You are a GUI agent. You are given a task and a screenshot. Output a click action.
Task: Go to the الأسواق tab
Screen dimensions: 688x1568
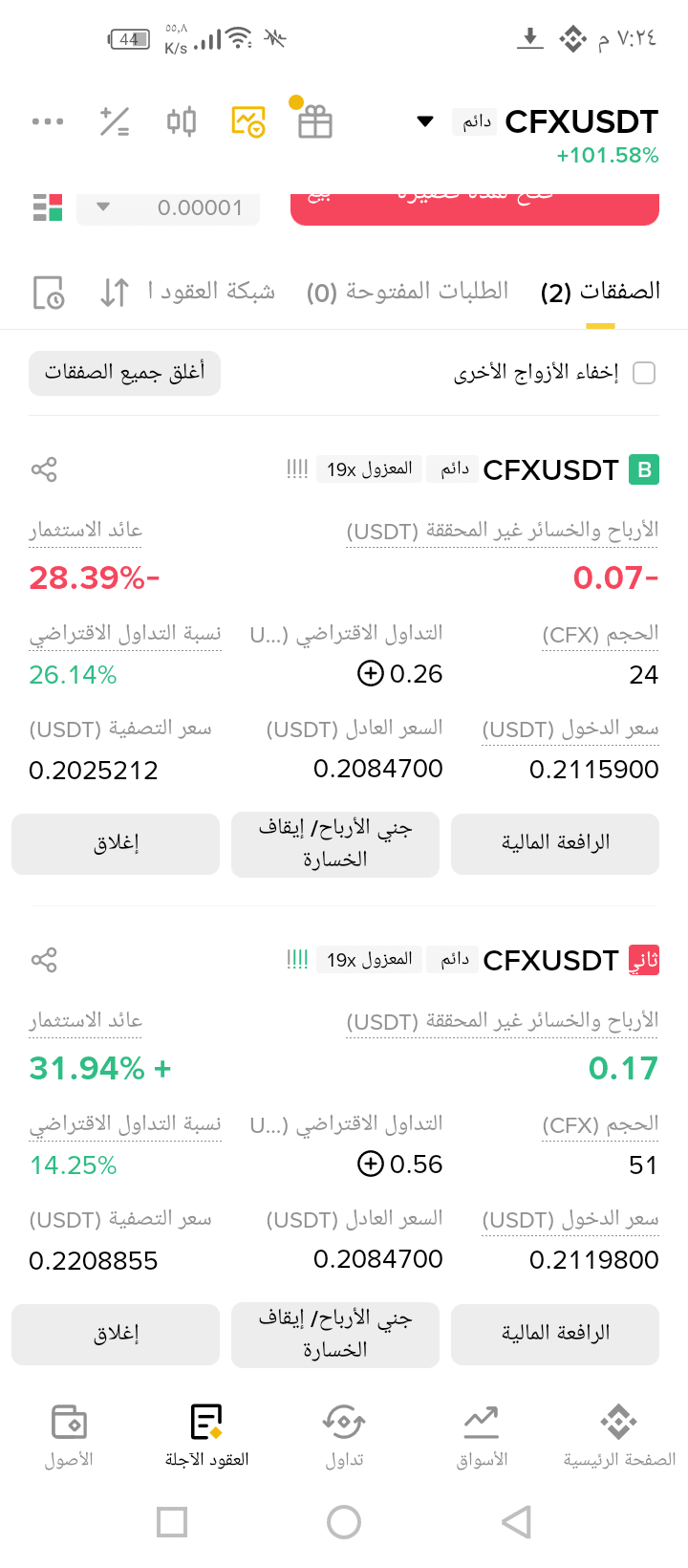click(x=482, y=1436)
